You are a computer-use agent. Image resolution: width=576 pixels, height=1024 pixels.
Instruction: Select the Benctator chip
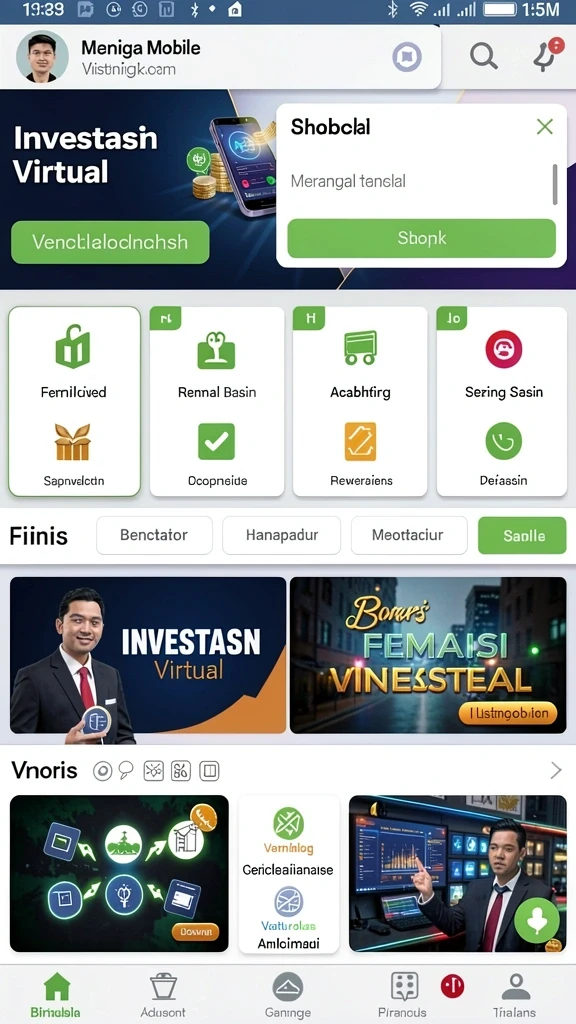[154, 536]
